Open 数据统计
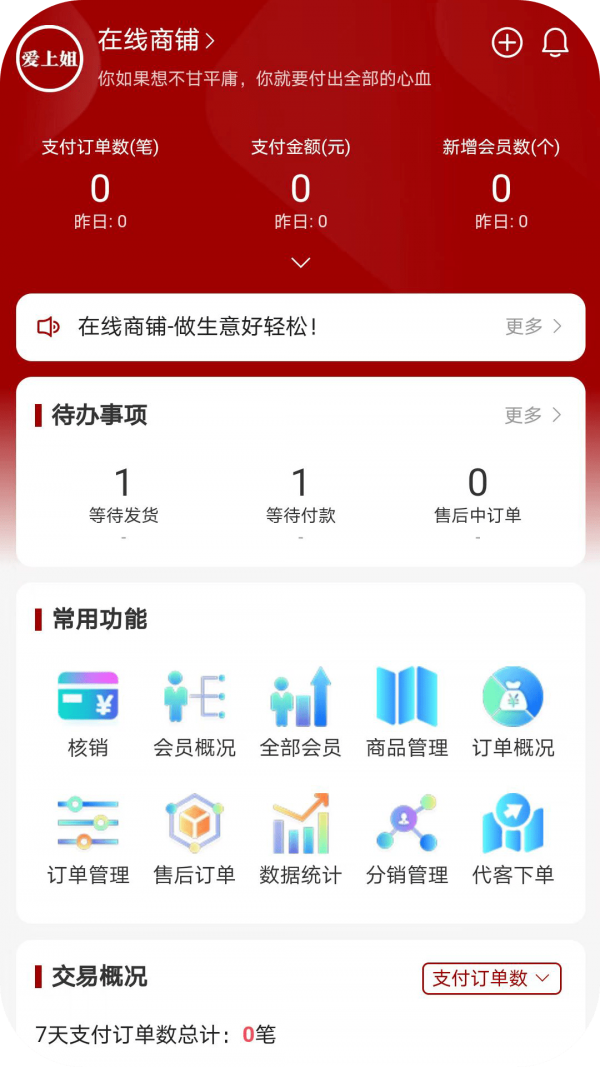 click(x=301, y=839)
